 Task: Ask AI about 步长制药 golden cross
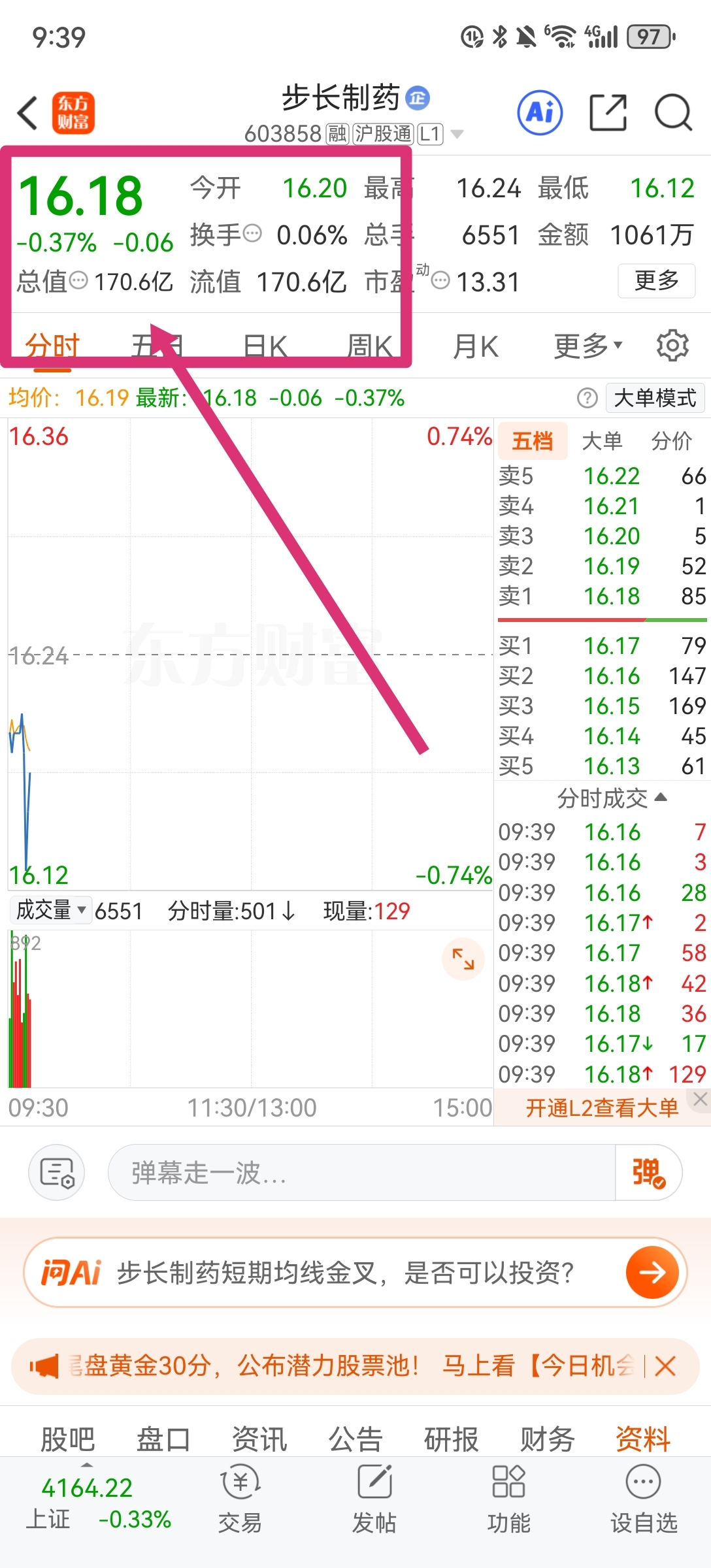[355, 1271]
